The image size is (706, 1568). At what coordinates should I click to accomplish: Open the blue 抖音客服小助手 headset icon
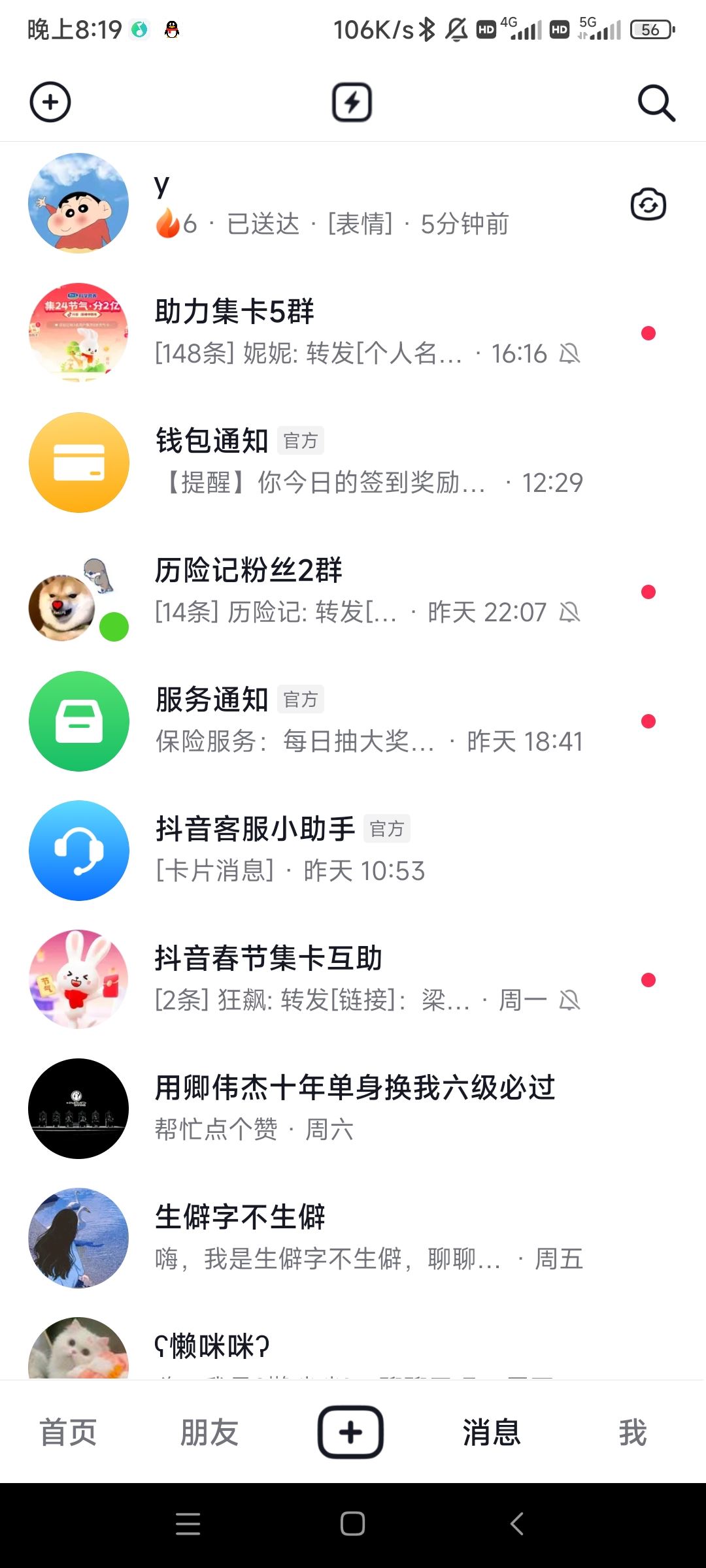pyautogui.click(x=78, y=850)
